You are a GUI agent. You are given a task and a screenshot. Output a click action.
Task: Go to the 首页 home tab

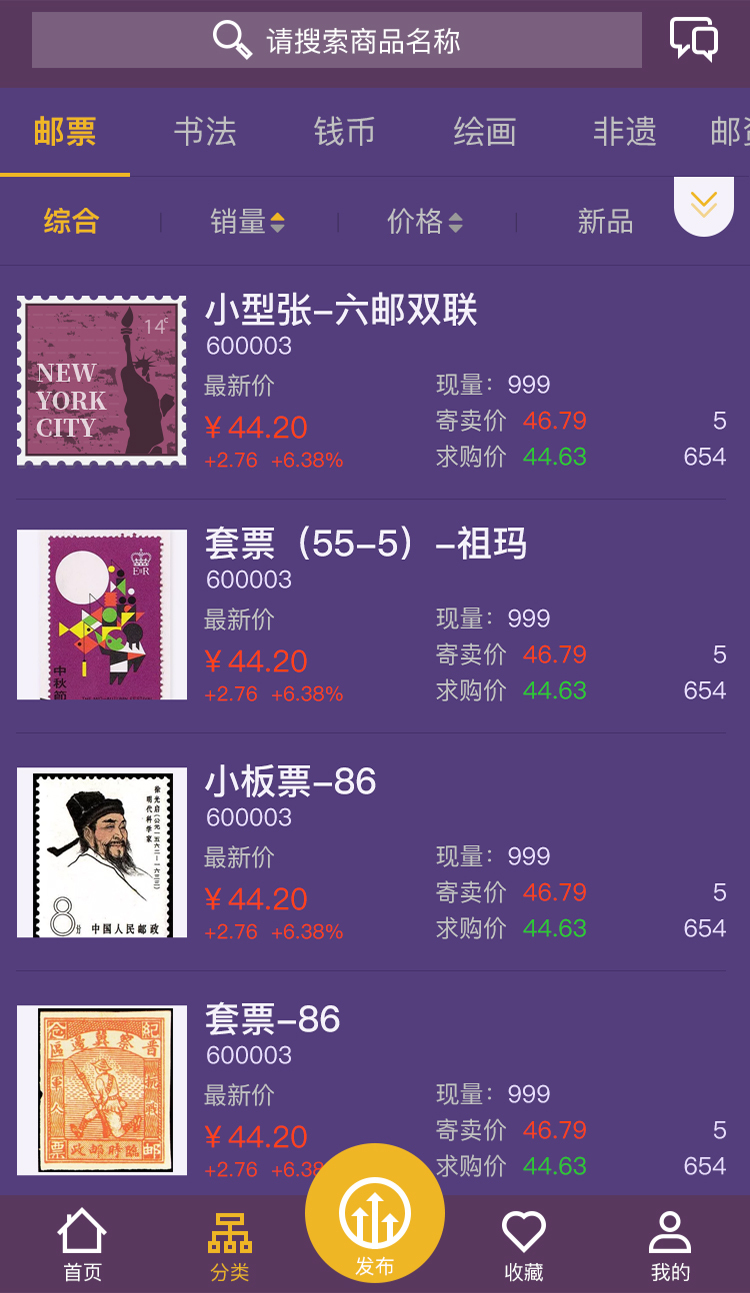[82, 1245]
